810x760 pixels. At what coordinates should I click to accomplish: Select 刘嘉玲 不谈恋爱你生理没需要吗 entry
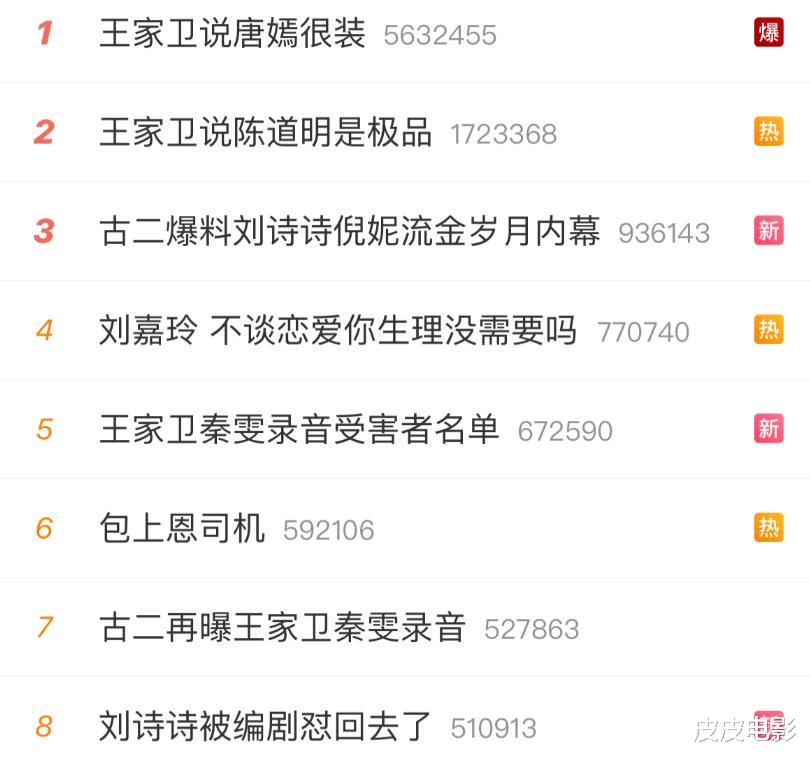[338, 330]
